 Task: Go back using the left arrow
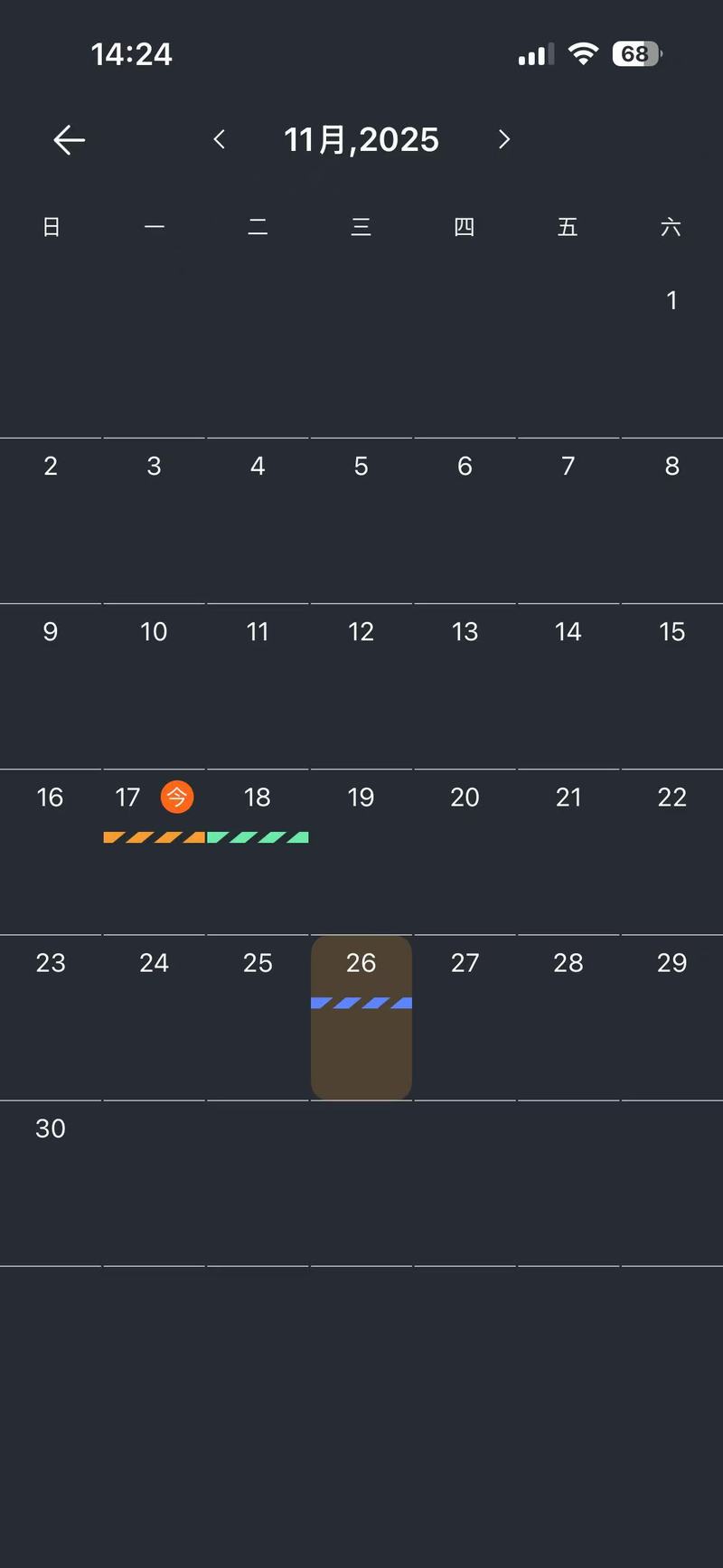coord(69,140)
